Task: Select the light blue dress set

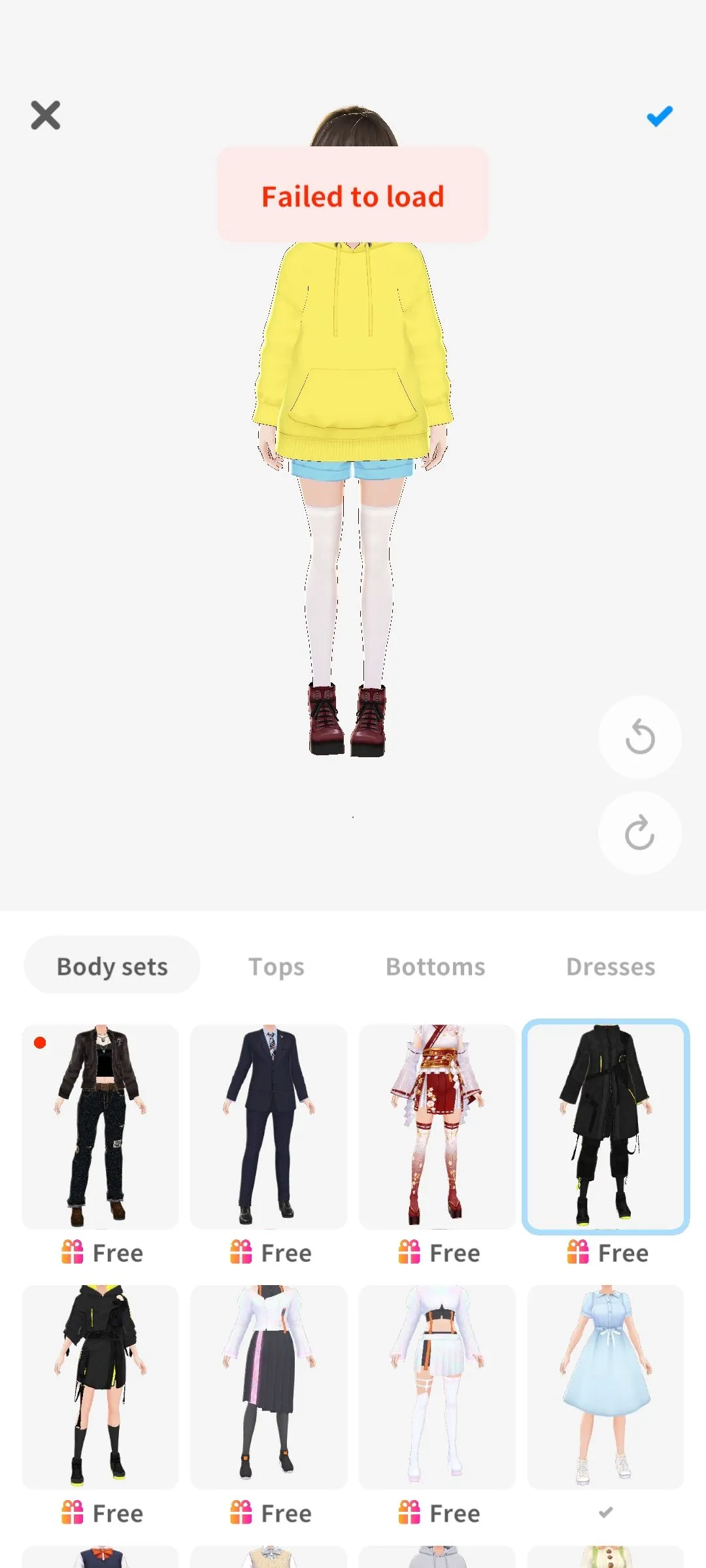Action: click(x=605, y=1386)
